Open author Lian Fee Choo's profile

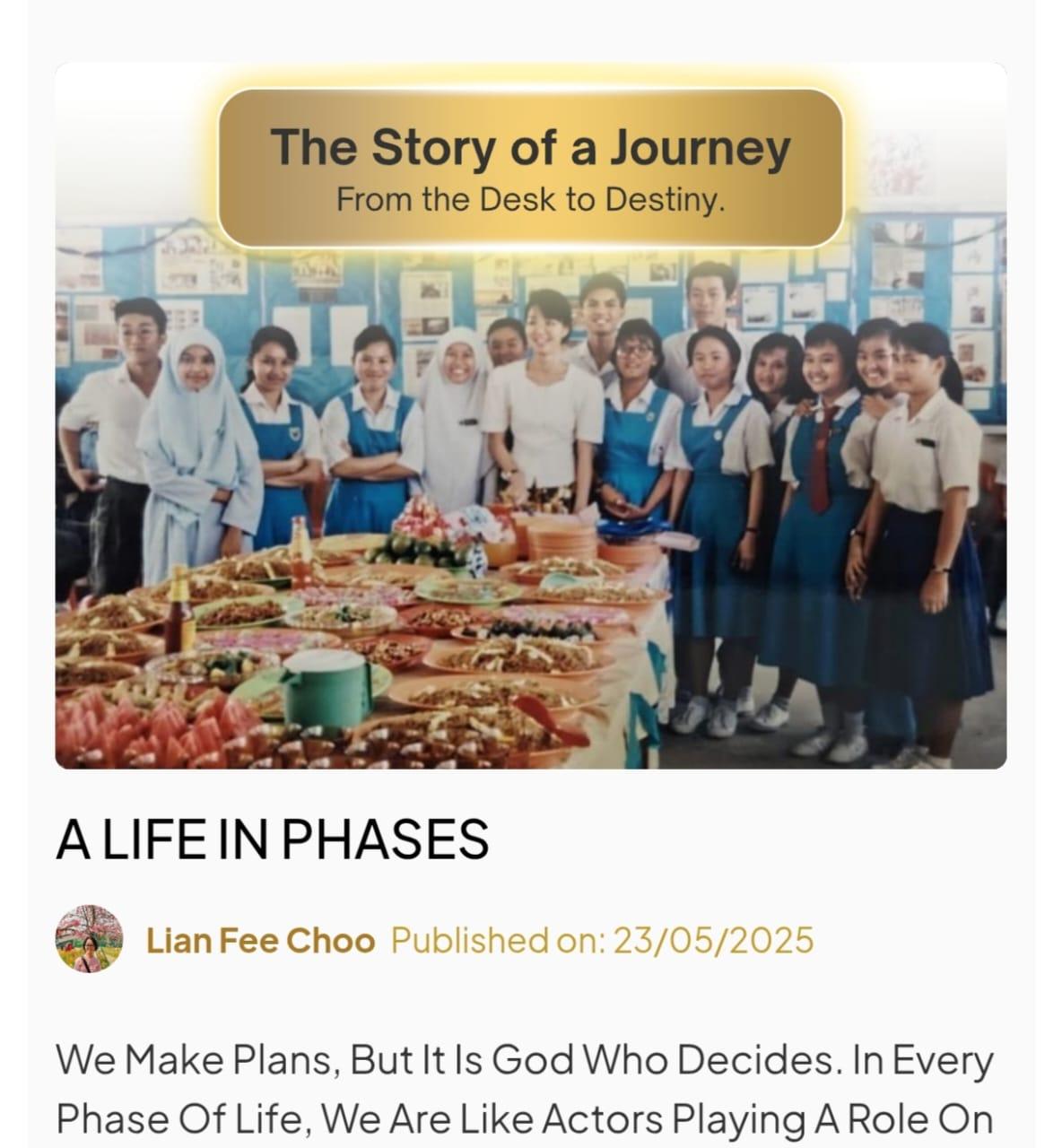[260, 940]
